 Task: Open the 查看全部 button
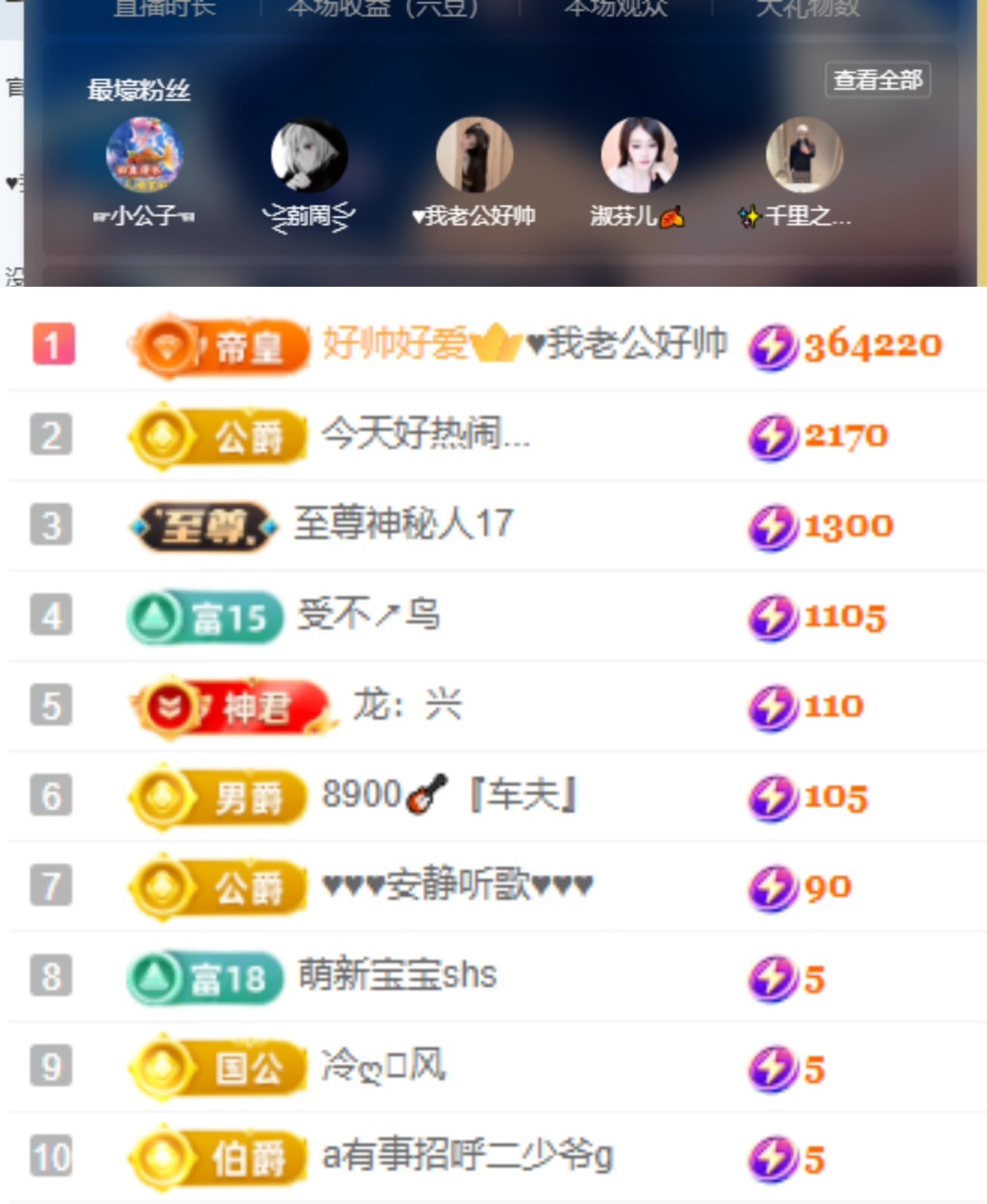click(x=878, y=79)
